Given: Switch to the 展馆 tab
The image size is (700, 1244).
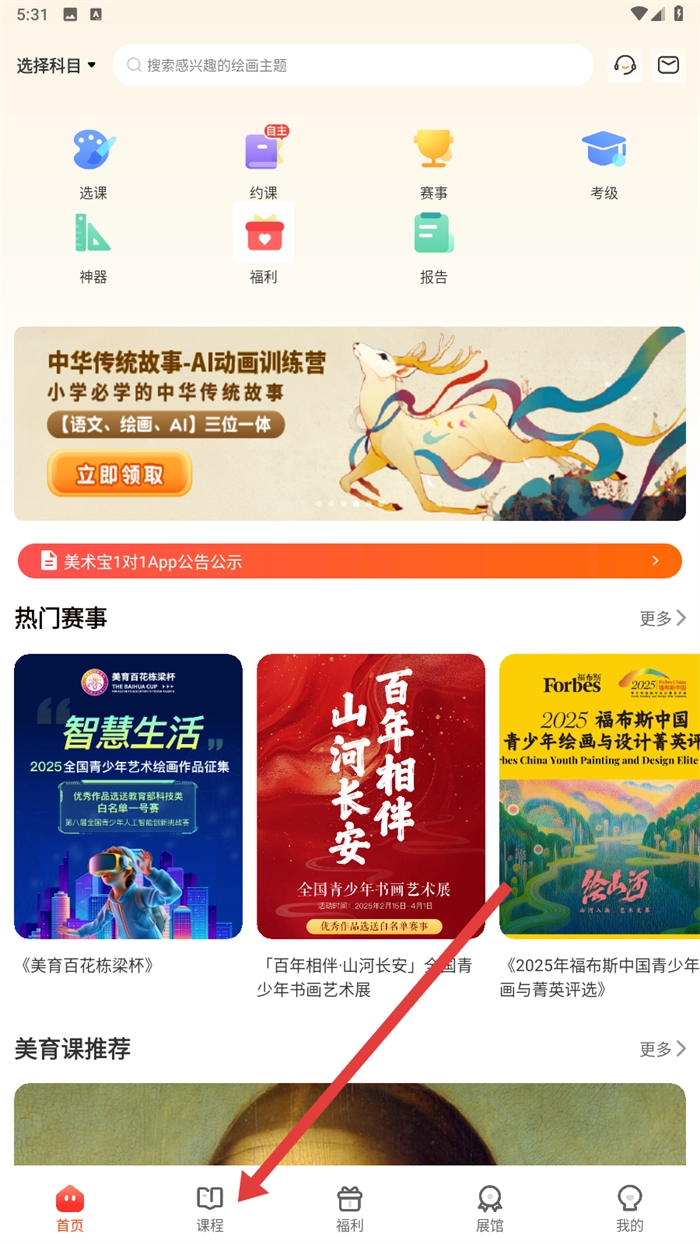Looking at the screenshot, I should [x=489, y=1208].
